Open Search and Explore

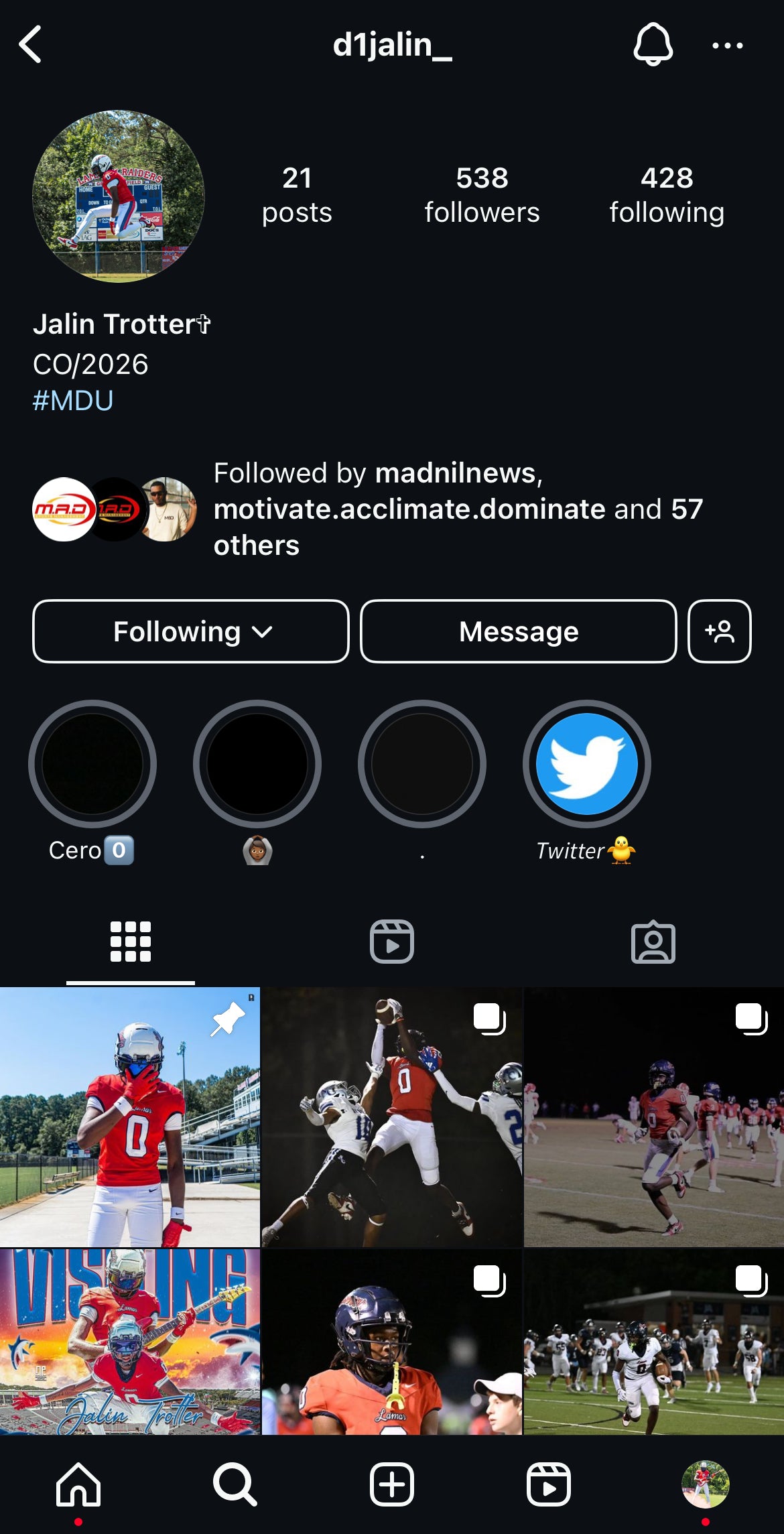pyautogui.click(x=235, y=1484)
